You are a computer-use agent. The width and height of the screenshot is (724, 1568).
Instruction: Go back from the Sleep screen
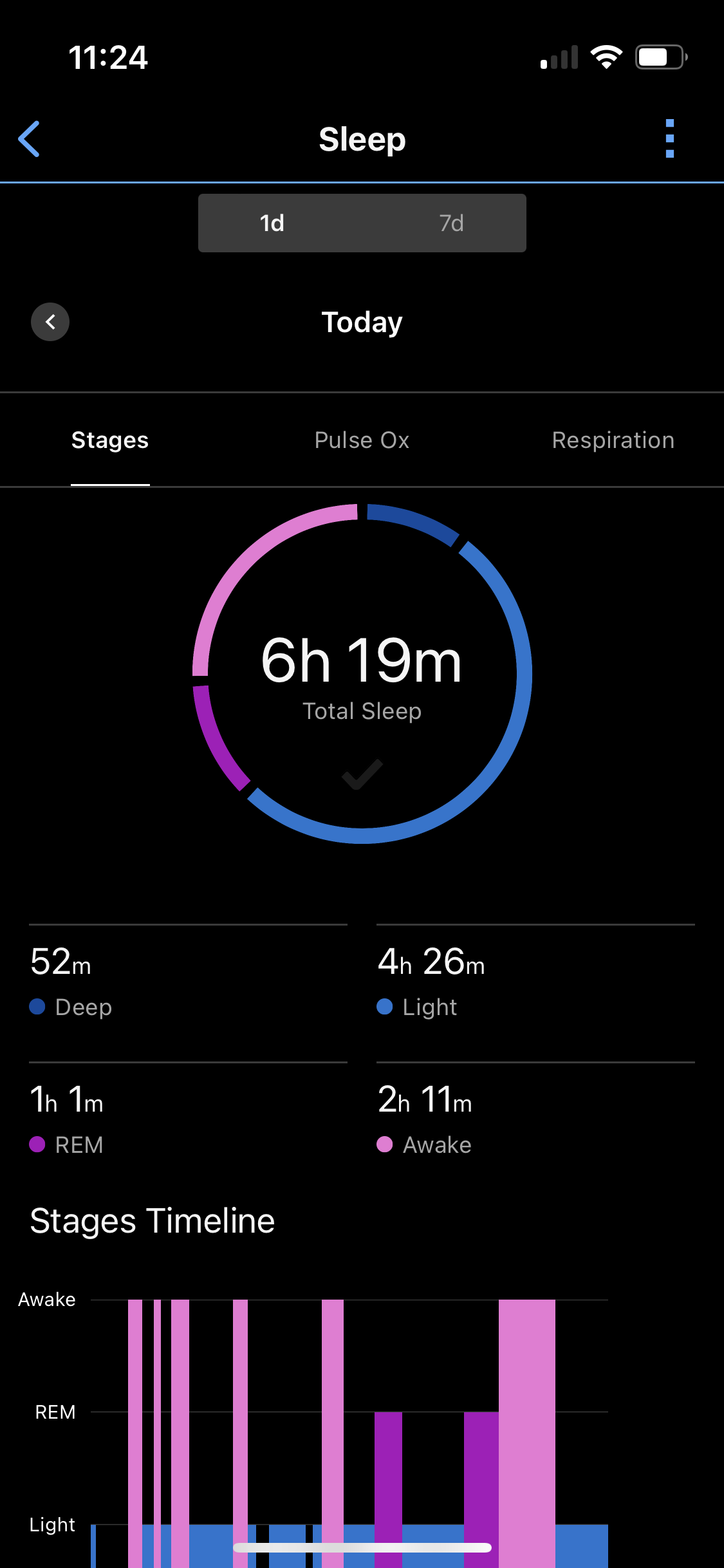click(x=29, y=138)
